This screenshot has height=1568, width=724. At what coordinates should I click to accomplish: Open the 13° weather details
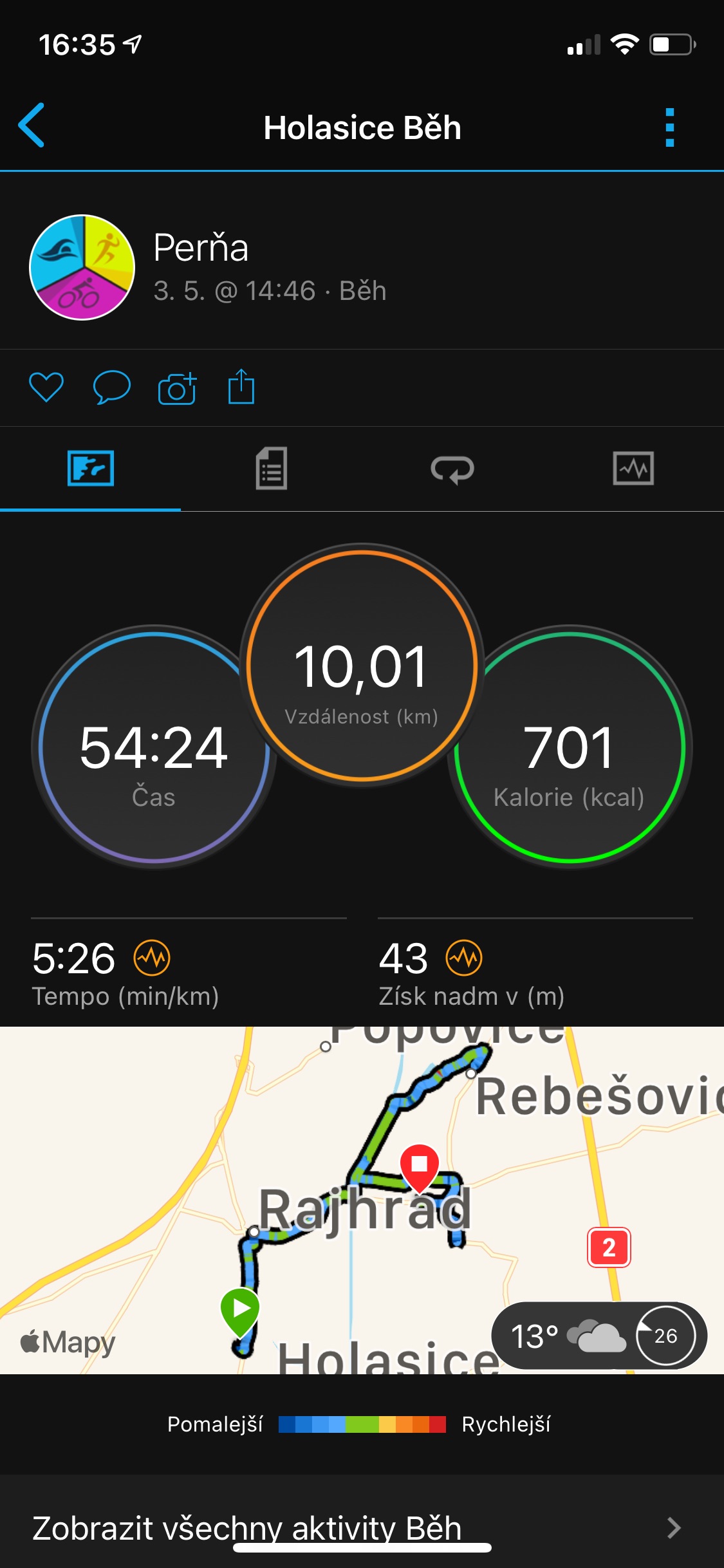coord(599,1336)
